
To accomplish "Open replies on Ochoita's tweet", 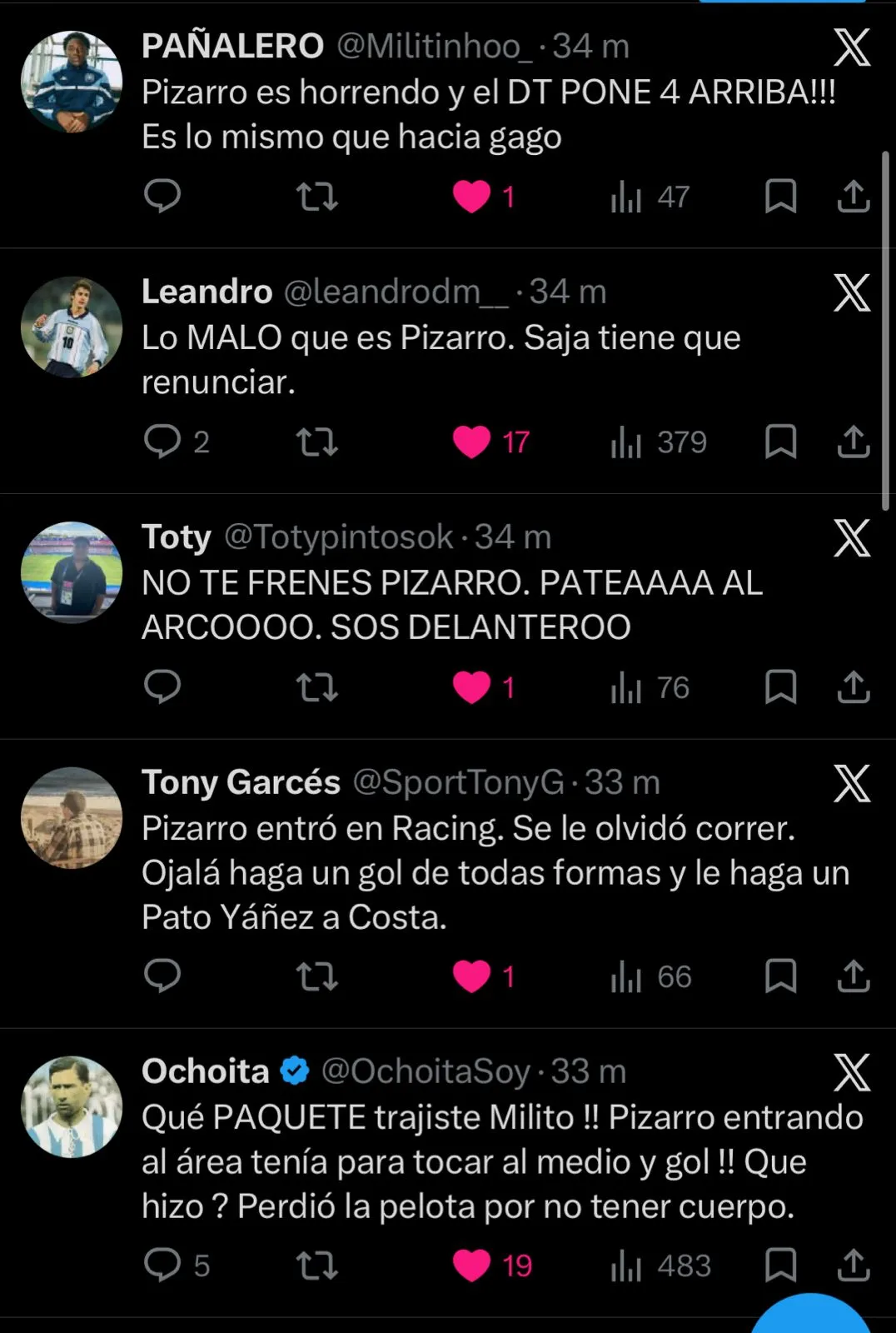I will tap(163, 1265).
